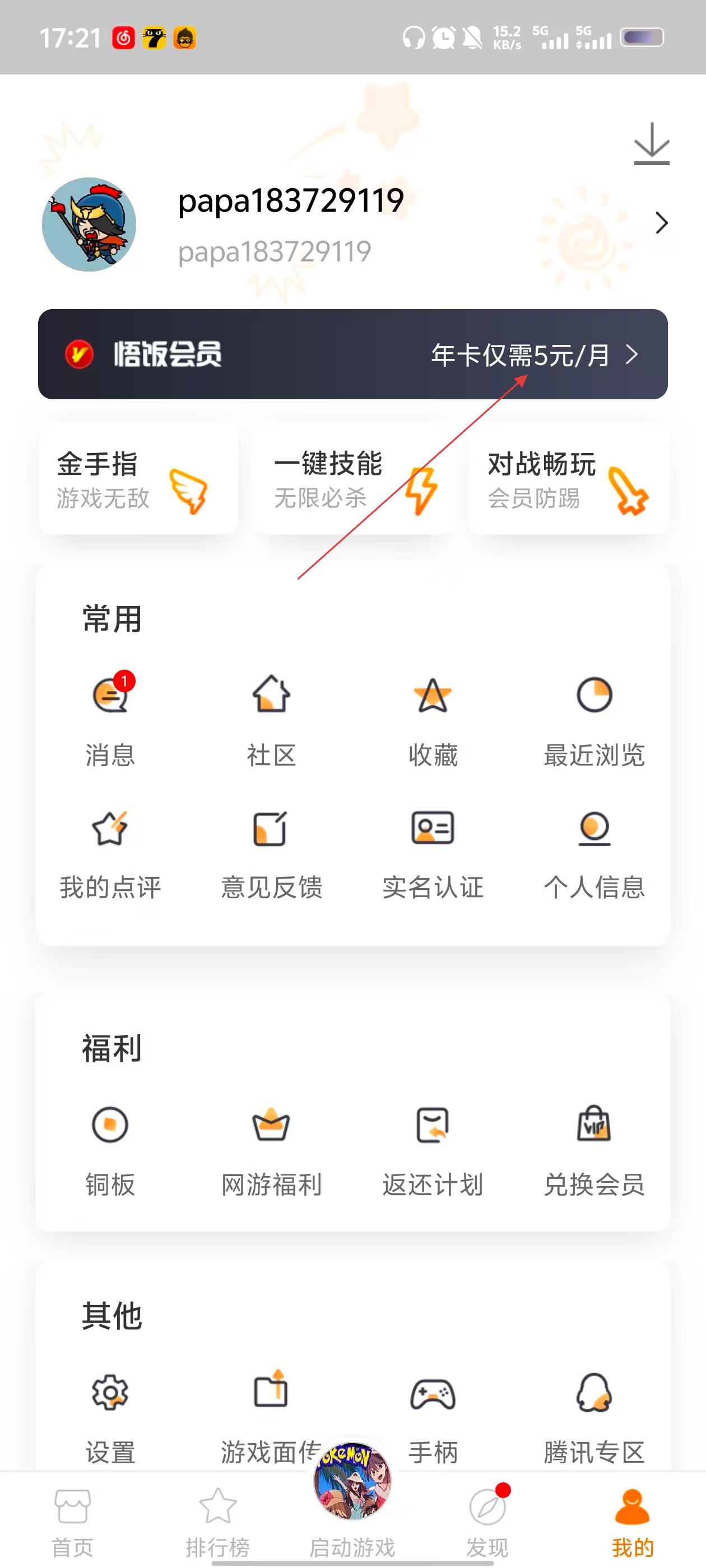This screenshot has width=706, height=1568.
Task: Open 意见反馈 feedback
Action: coord(271,852)
